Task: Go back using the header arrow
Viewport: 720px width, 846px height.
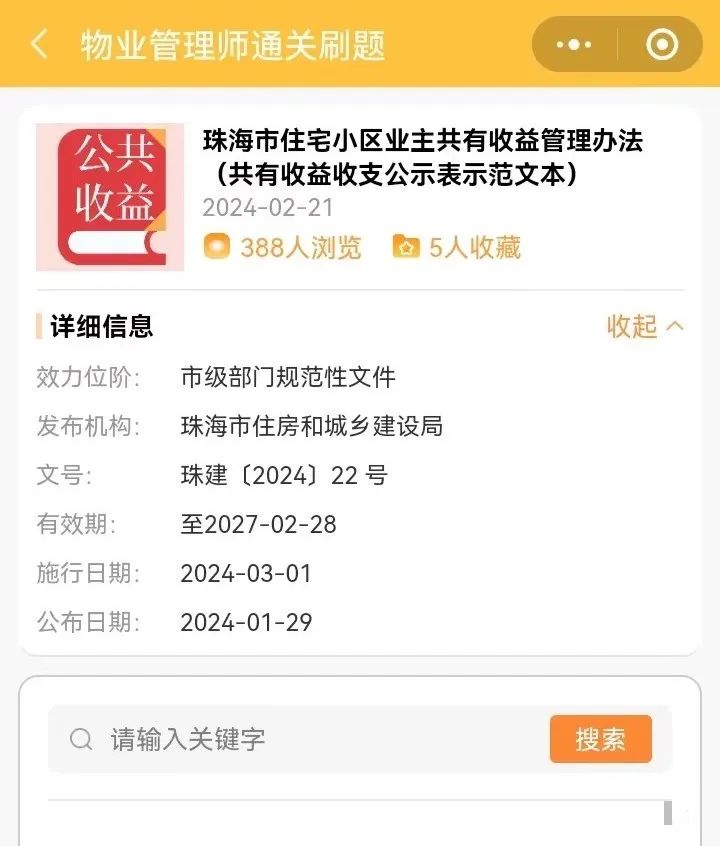Action: (x=40, y=45)
